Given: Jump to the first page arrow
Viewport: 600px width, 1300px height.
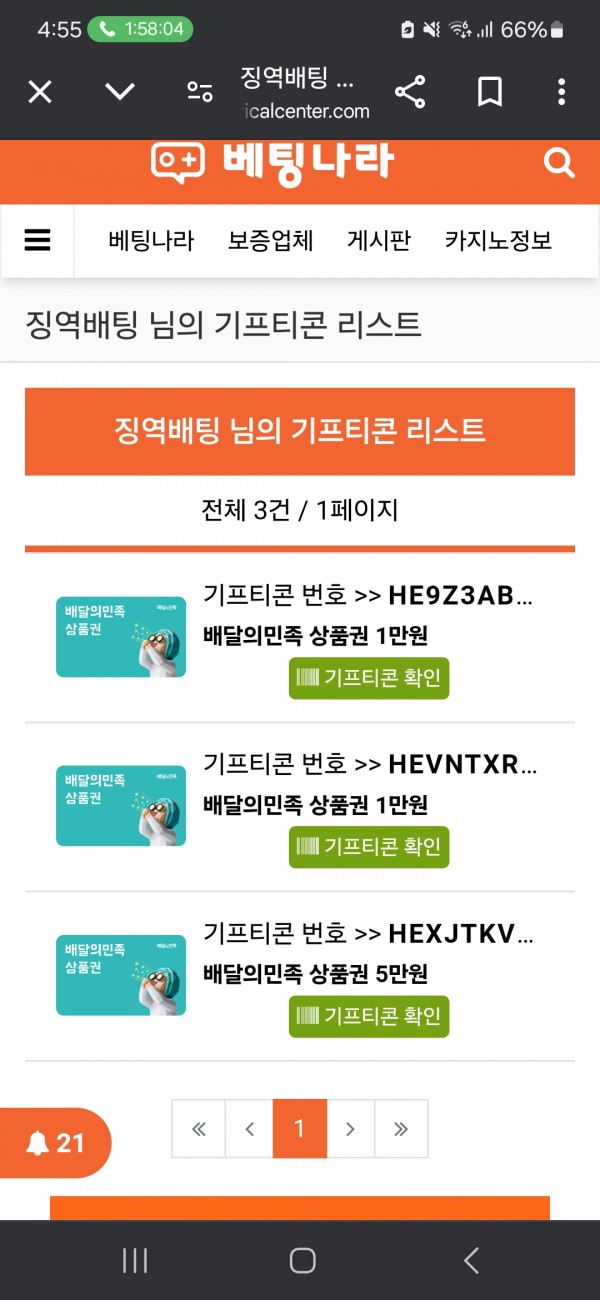Looking at the screenshot, I should pyautogui.click(x=198, y=1129).
